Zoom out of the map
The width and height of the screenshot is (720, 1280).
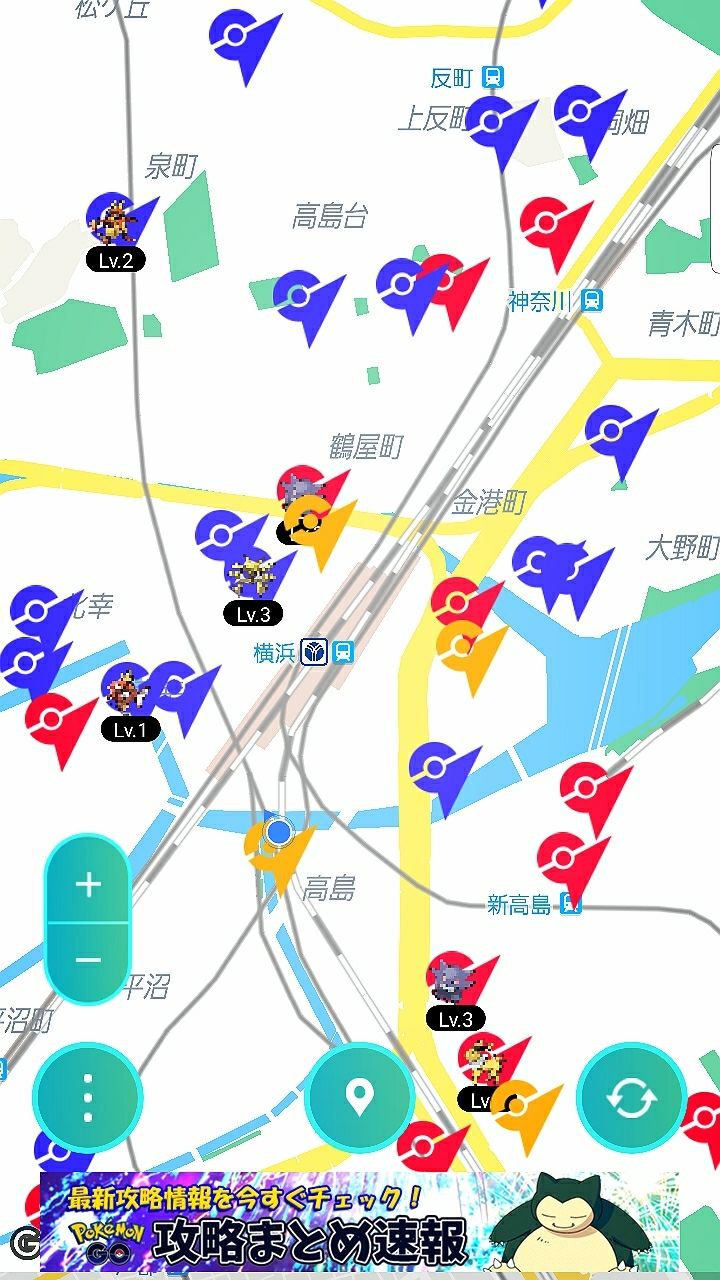coord(88,960)
